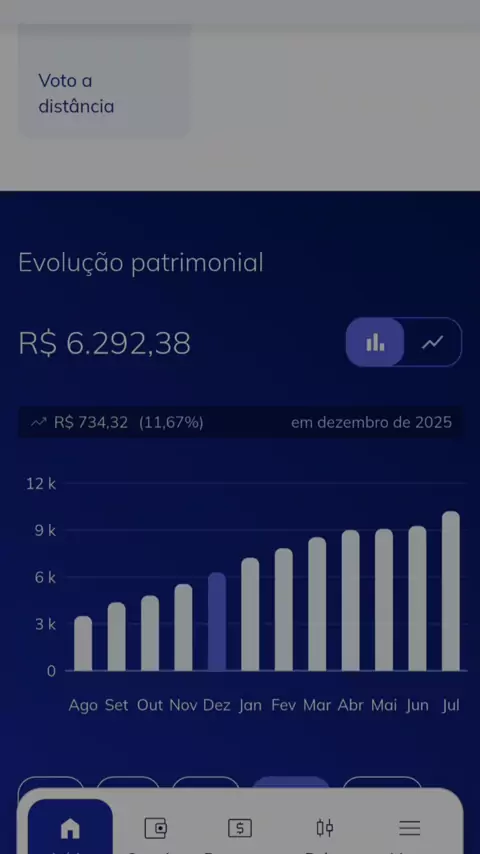Open the dollar bill tab
Viewport: 480px width, 854px height.
(240, 828)
